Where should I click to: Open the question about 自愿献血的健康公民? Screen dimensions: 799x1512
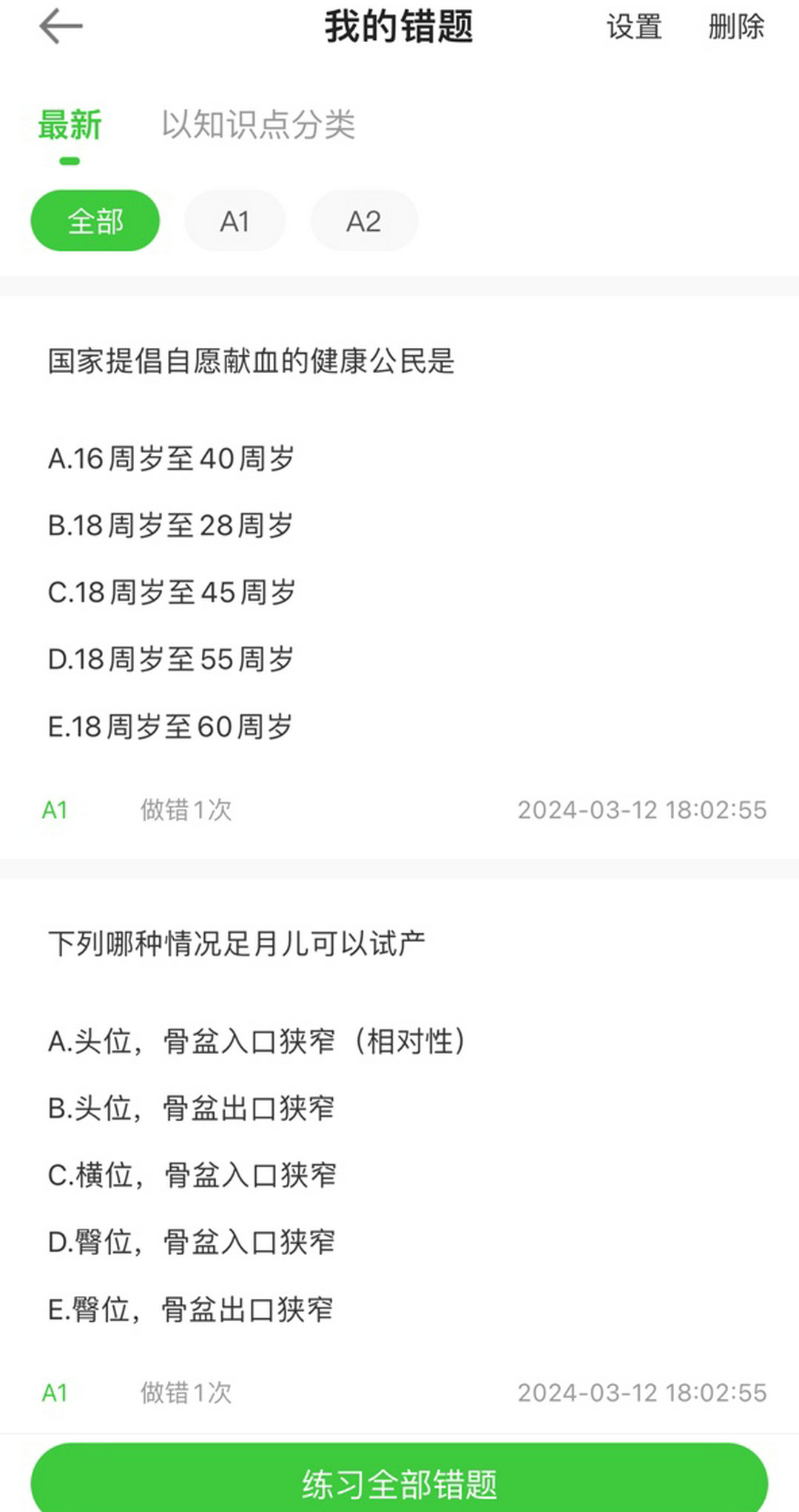[252, 361]
